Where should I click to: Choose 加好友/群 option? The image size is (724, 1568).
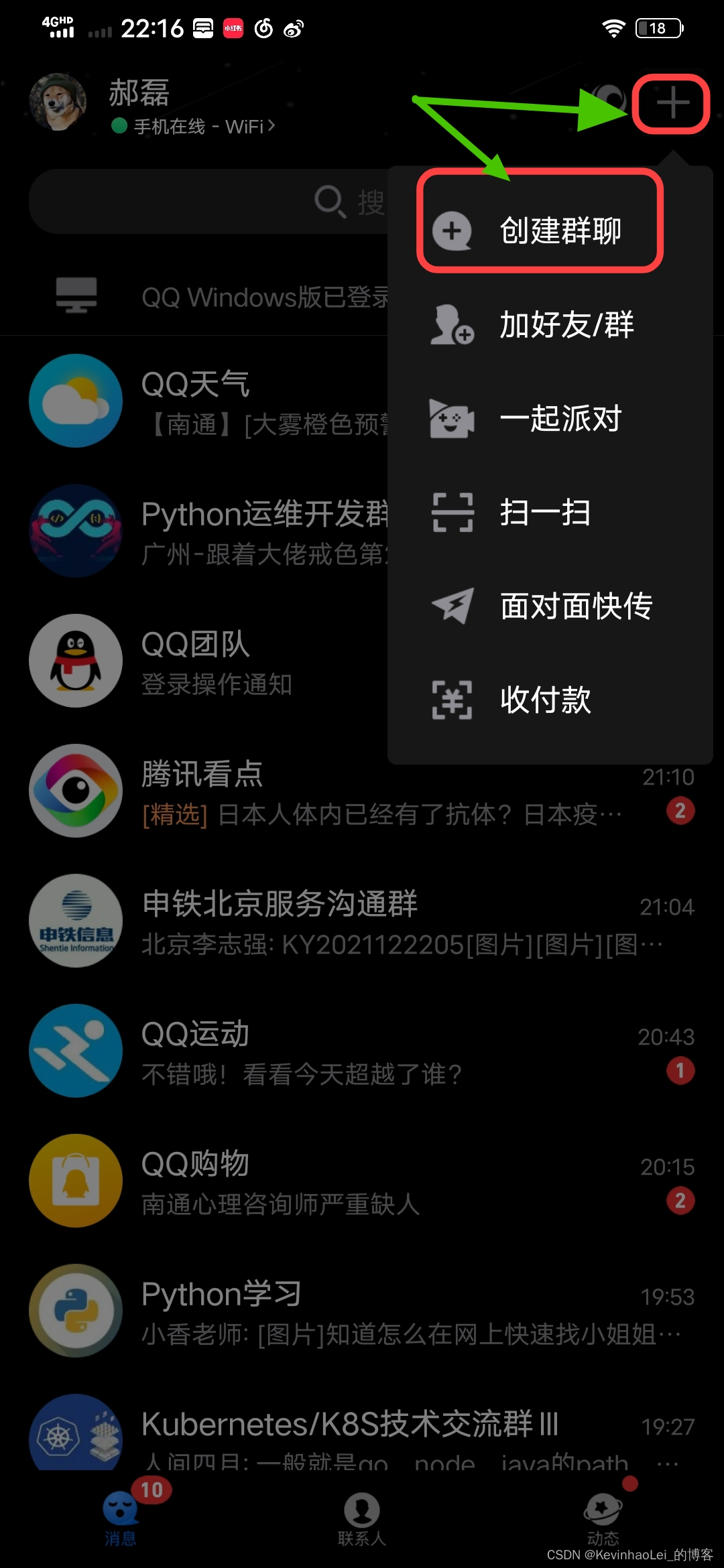(548, 325)
